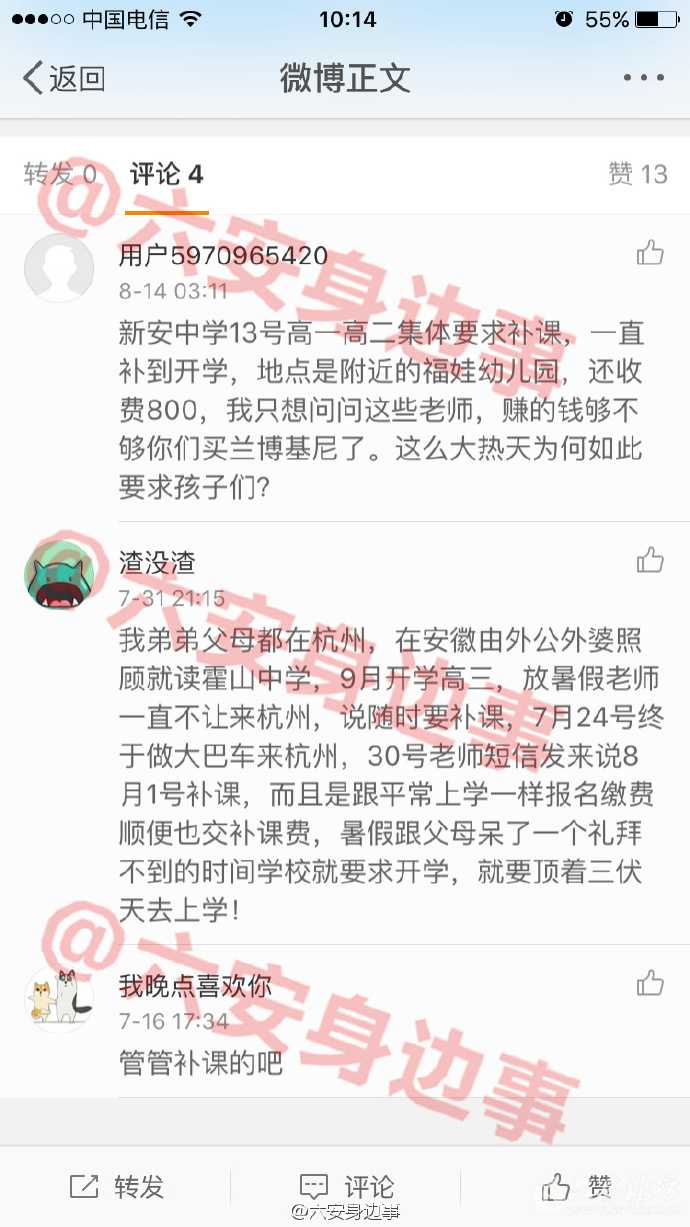
Task: Switch to the 转发 tab
Action: pos(60,175)
